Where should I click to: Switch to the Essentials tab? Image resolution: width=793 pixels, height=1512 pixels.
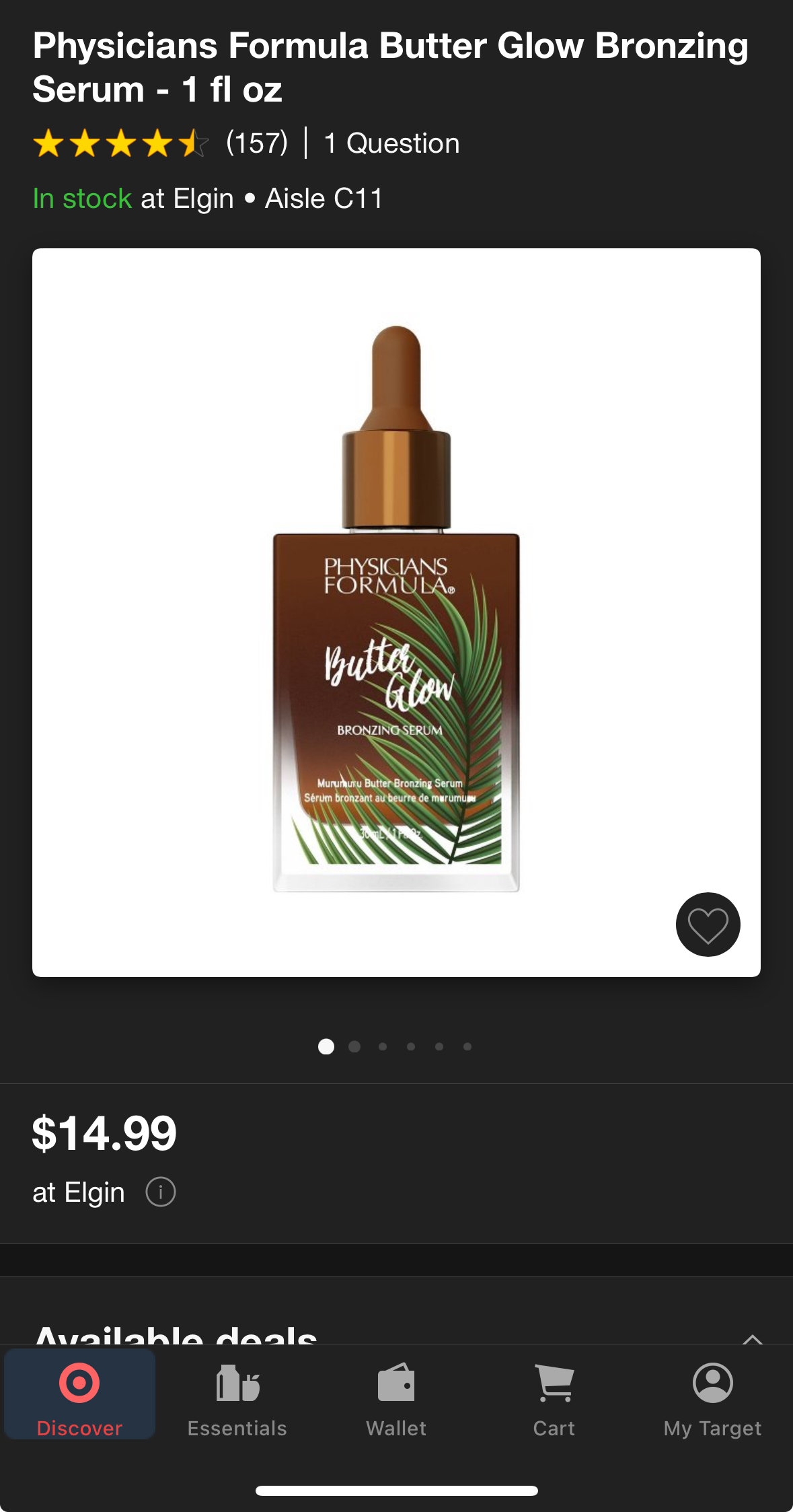[x=237, y=1397]
